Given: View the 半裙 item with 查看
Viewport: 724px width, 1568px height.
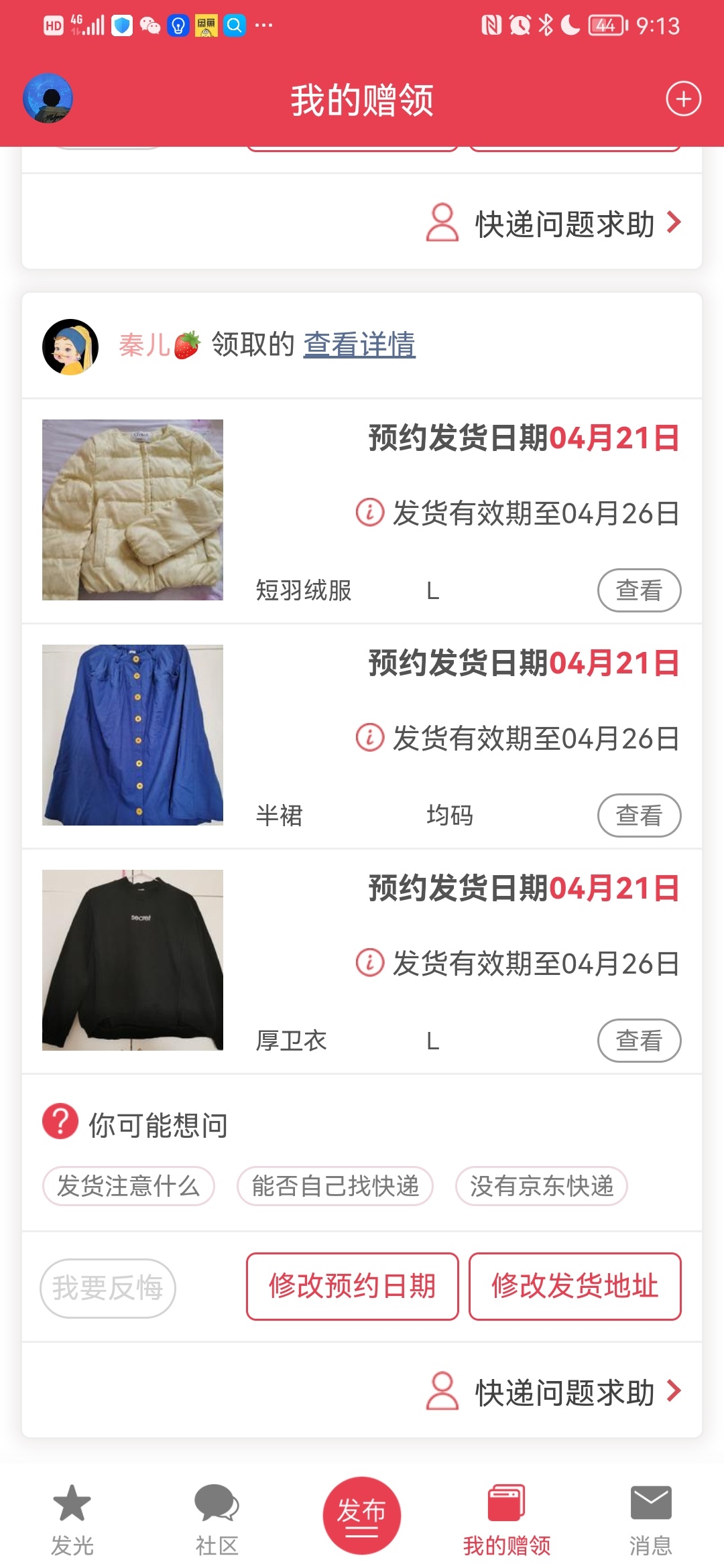Looking at the screenshot, I should pyautogui.click(x=639, y=815).
